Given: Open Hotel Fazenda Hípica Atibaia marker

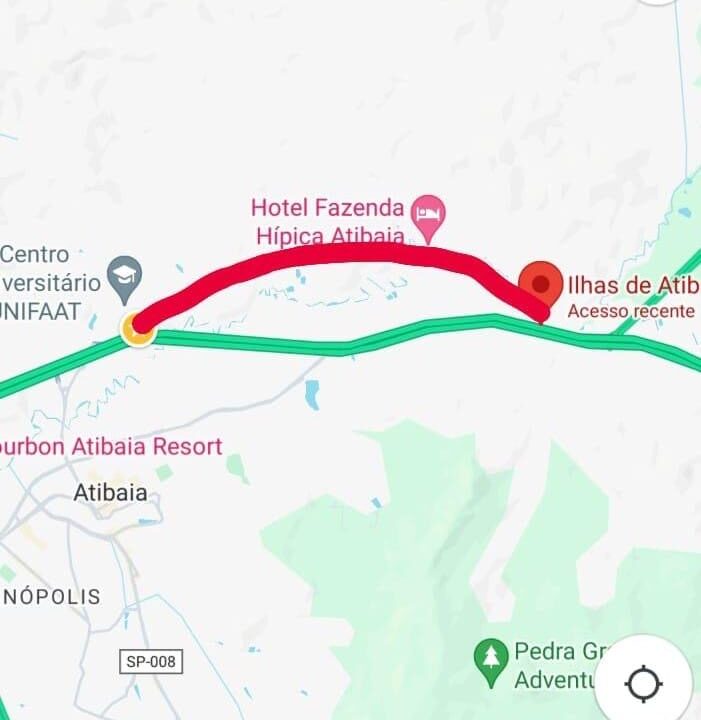Looking at the screenshot, I should coord(429,214).
